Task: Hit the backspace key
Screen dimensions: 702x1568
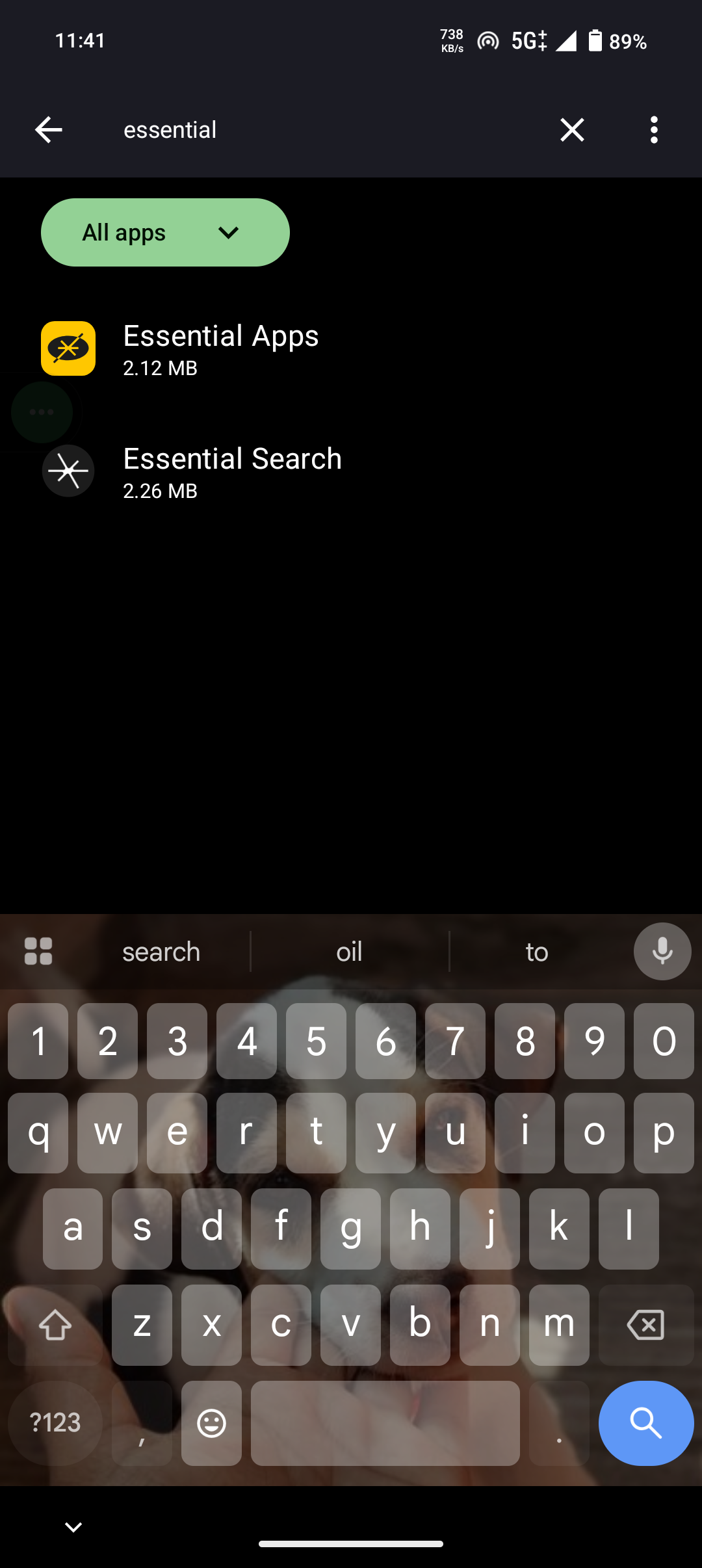Action: pos(645,1324)
